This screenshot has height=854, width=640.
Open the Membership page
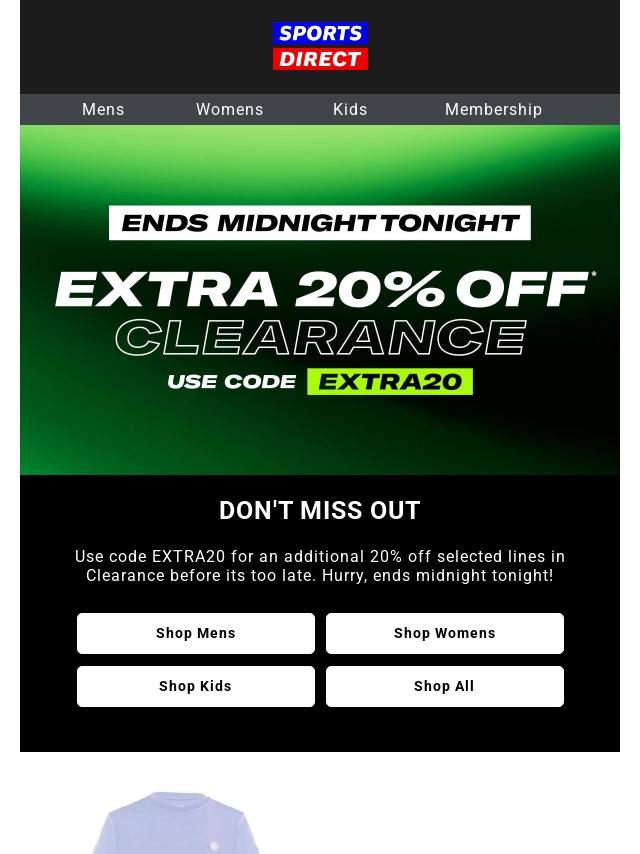coord(493,109)
